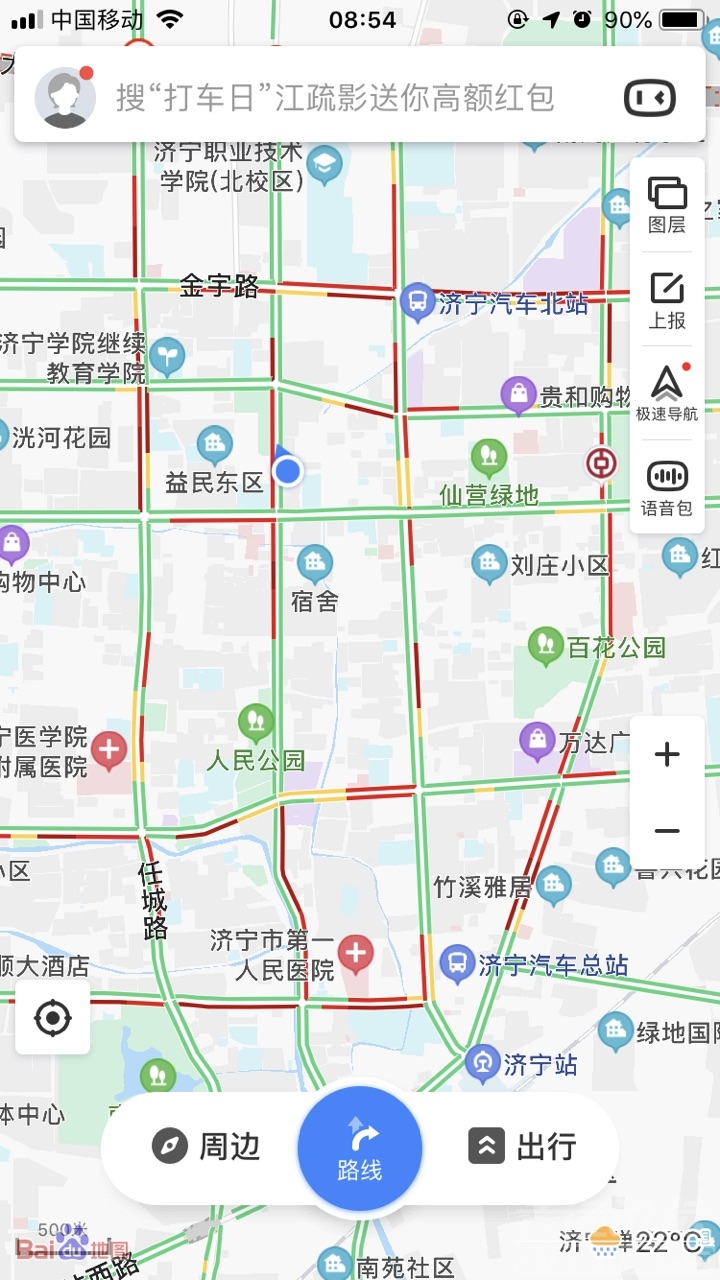
Task: Tap the 百花公园 park marker
Action: click(x=546, y=646)
